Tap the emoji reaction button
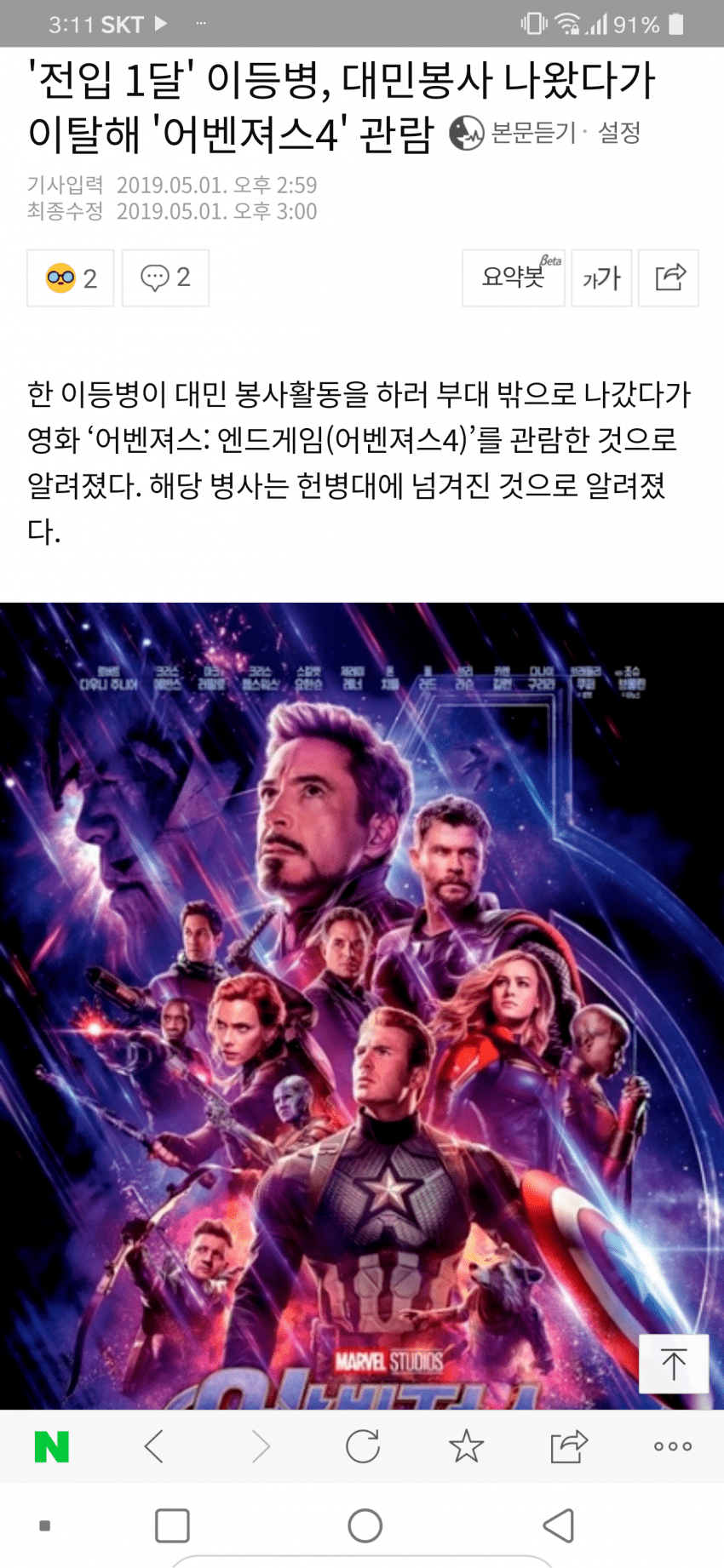Screen dimensions: 724x1568 (71, 278)
